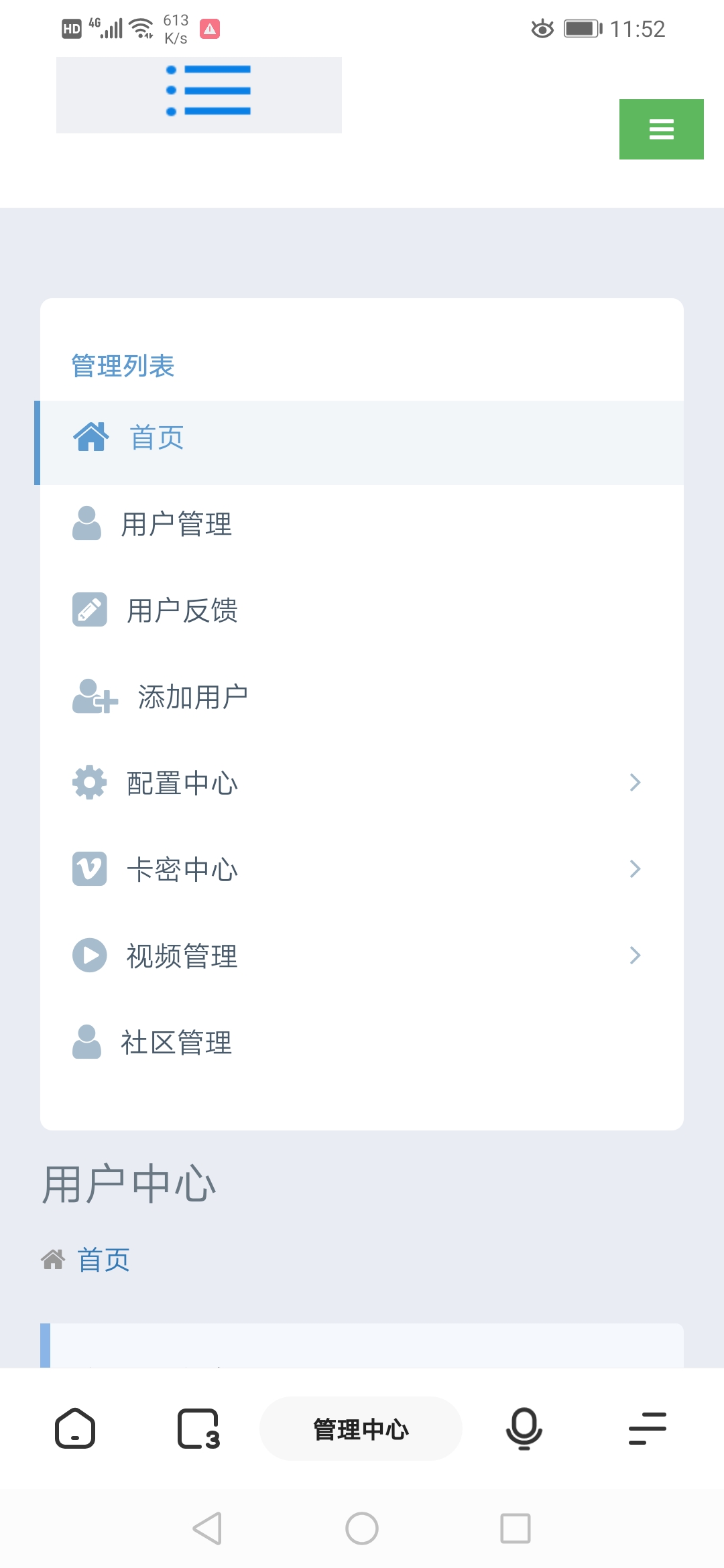Open the browser tabs switcher
The width and height of the screenshot is (724, 1568).
pyautogui.click(x=198, y=1429)
